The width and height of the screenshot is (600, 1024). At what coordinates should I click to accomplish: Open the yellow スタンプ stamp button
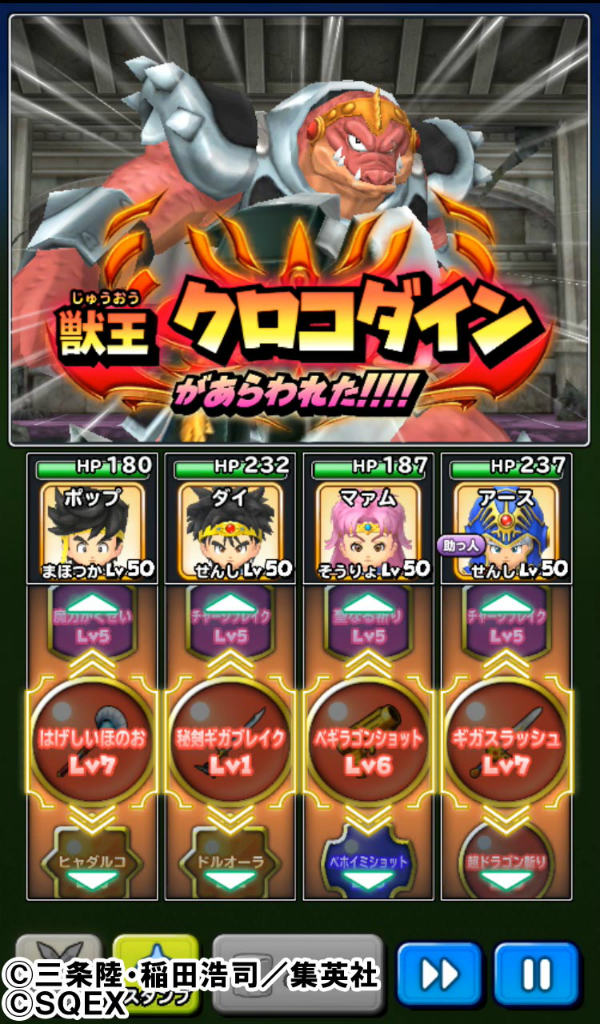[156, 973]
